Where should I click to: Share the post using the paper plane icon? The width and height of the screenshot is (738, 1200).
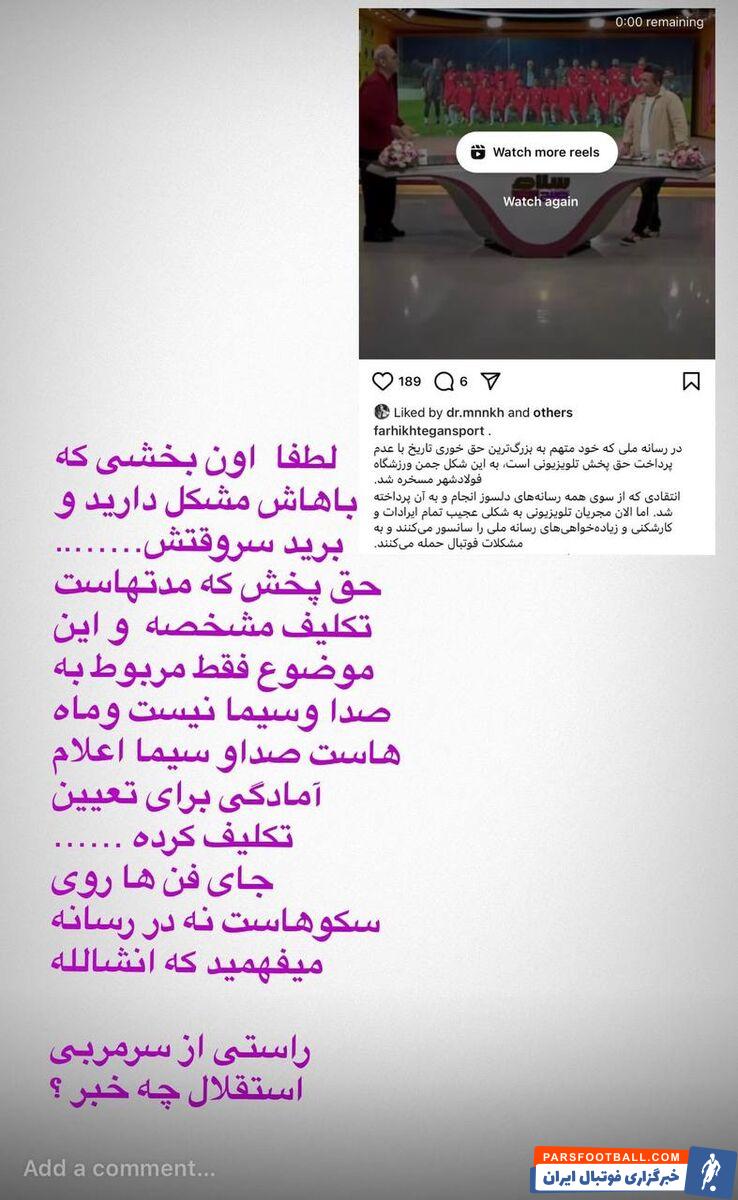pyautogui.click(x=490, y=381)
